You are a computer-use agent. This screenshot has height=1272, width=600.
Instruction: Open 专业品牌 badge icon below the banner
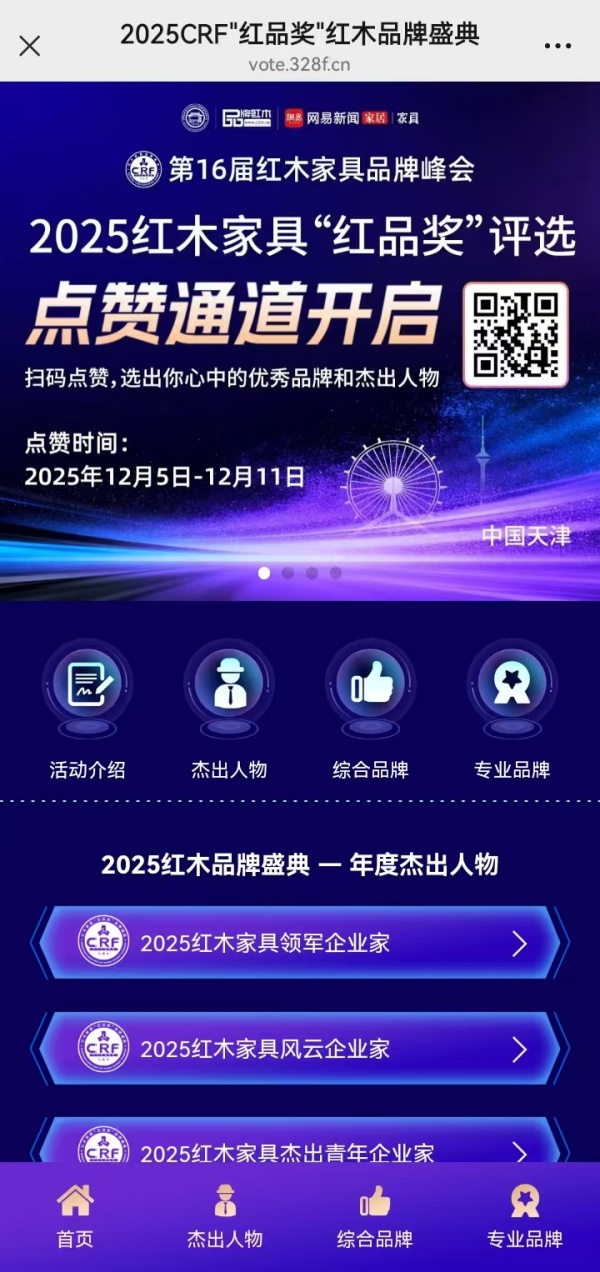[512, 686]
